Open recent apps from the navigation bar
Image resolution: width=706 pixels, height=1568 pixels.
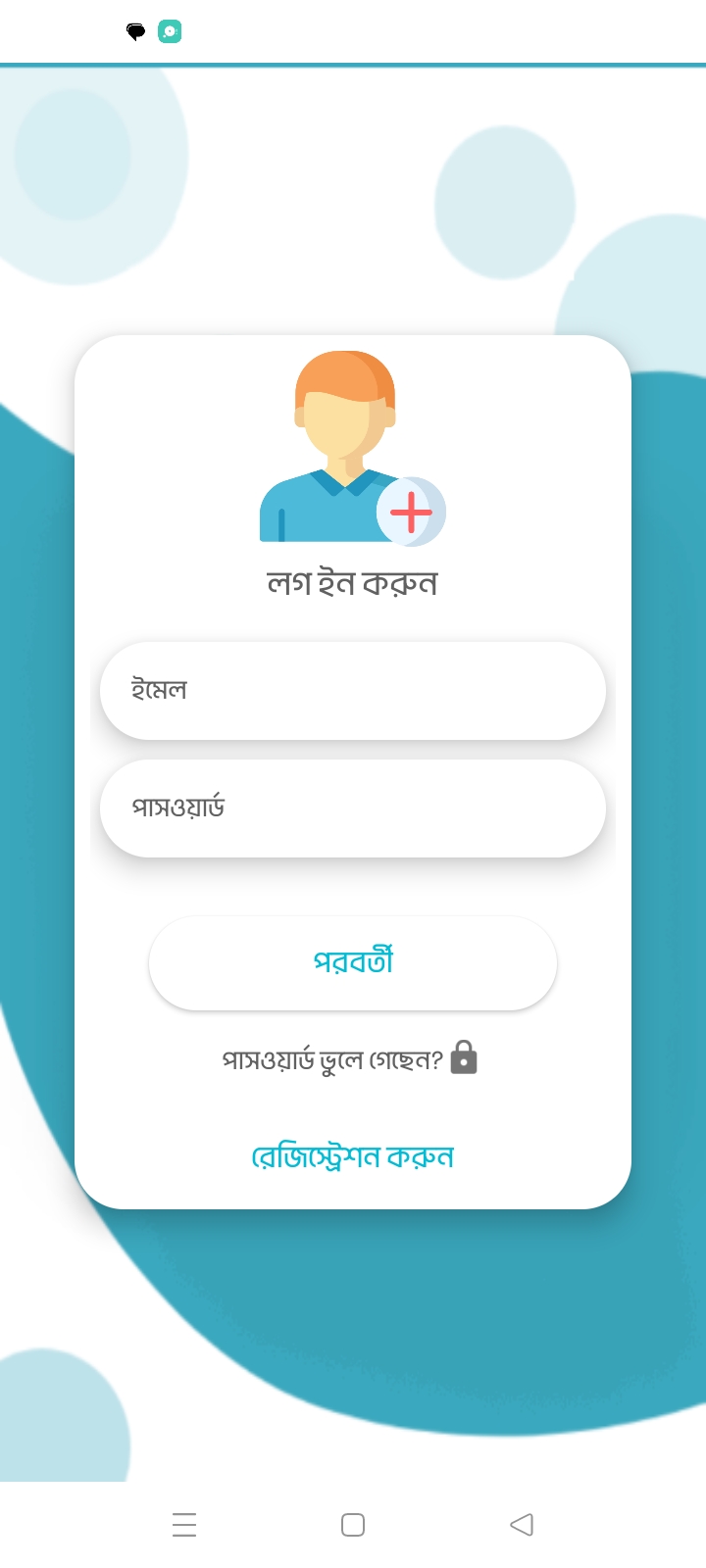click(x=184, y=1525)
